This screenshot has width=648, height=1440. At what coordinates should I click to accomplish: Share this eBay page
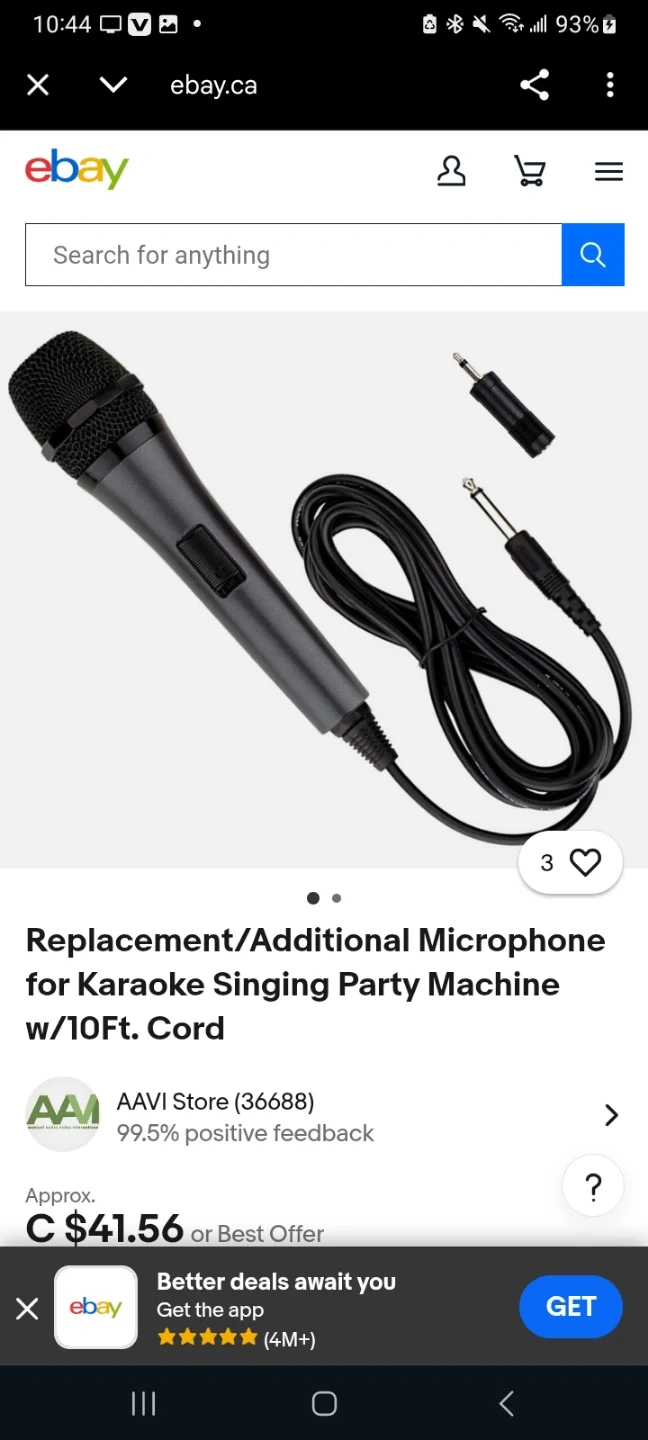[534, 85]
